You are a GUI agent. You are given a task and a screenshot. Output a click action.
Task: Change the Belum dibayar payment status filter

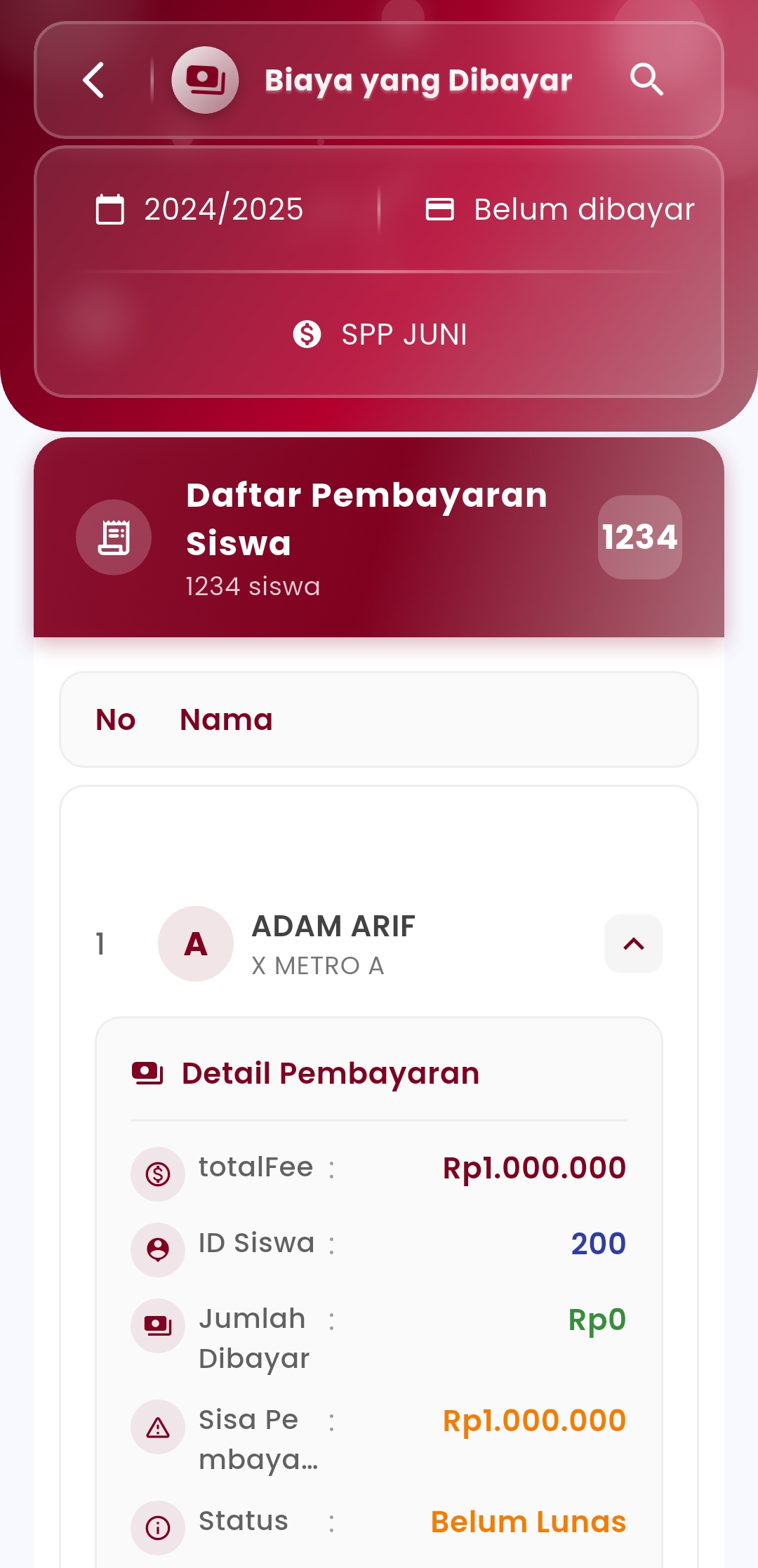(x=560, y=209)
